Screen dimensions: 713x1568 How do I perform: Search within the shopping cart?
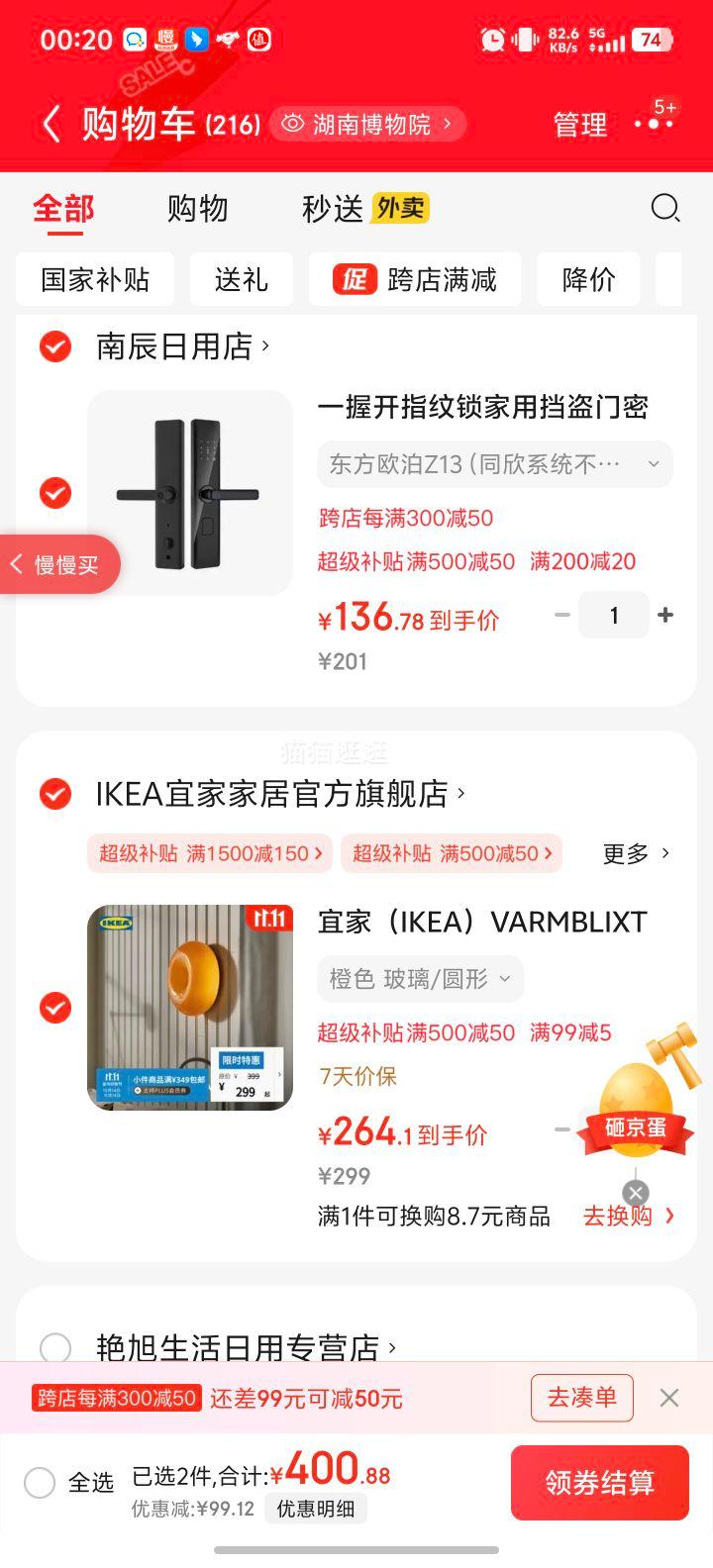(664, 208)
